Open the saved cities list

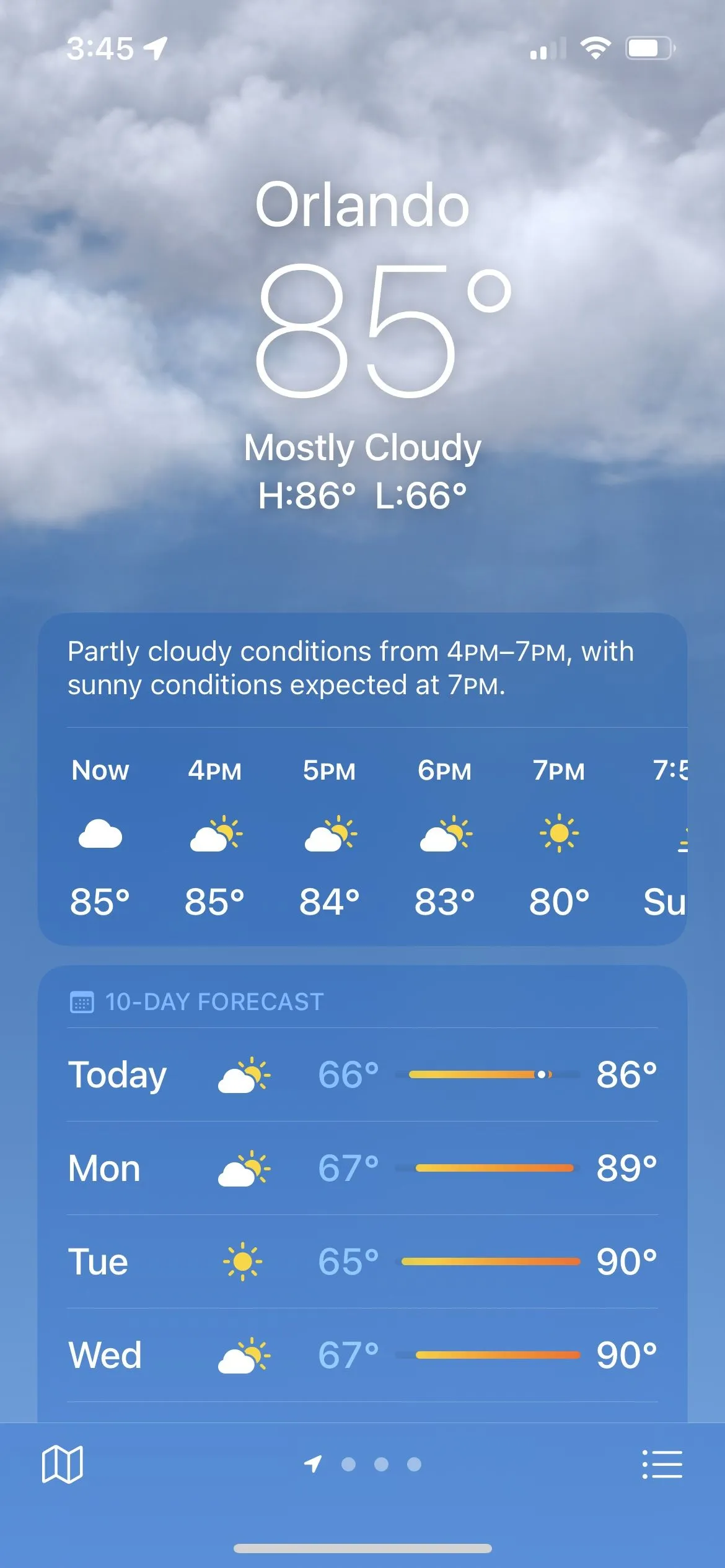click(662, 1464)
